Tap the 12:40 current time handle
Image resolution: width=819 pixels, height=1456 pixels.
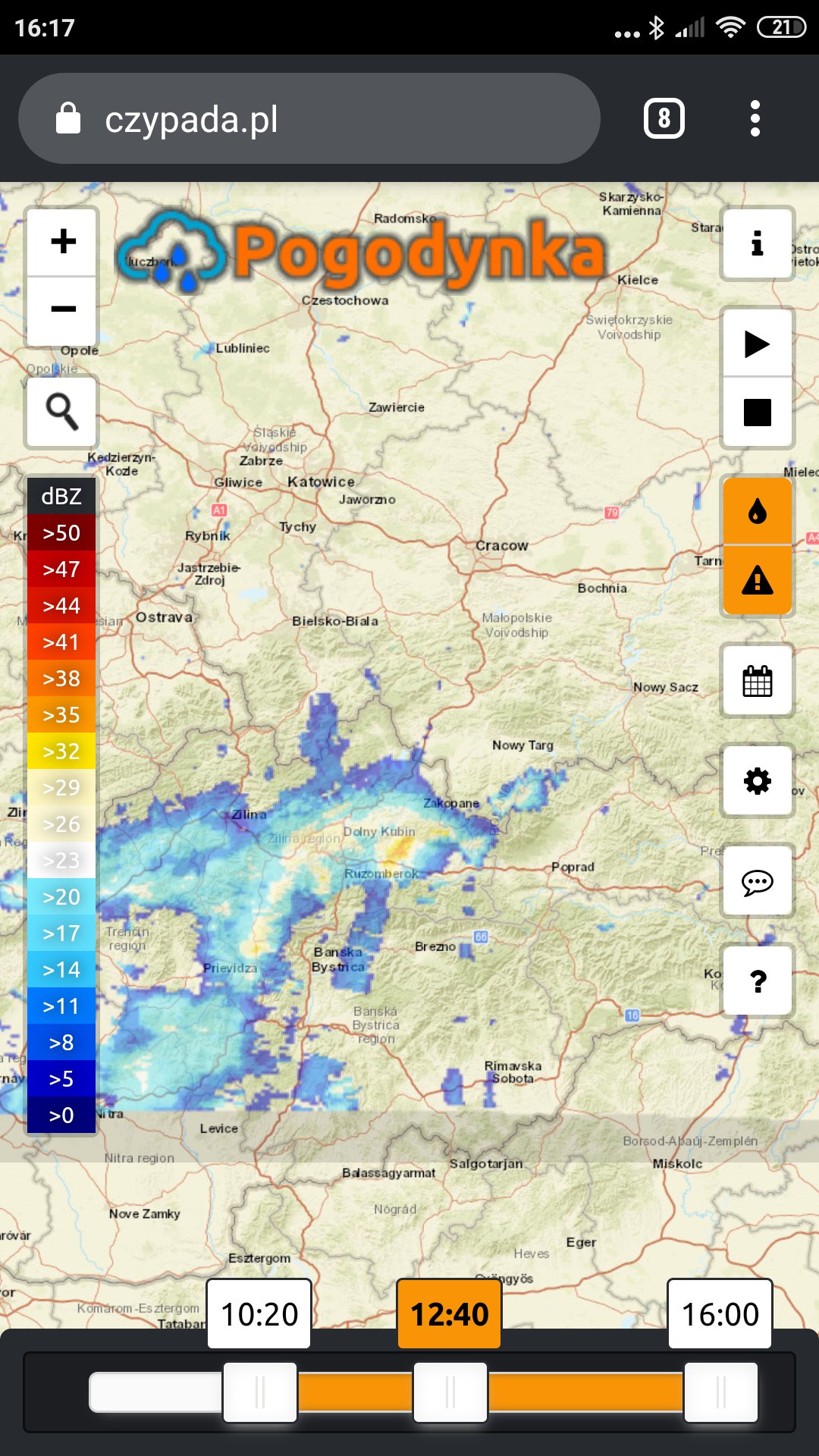point(450,1392)
